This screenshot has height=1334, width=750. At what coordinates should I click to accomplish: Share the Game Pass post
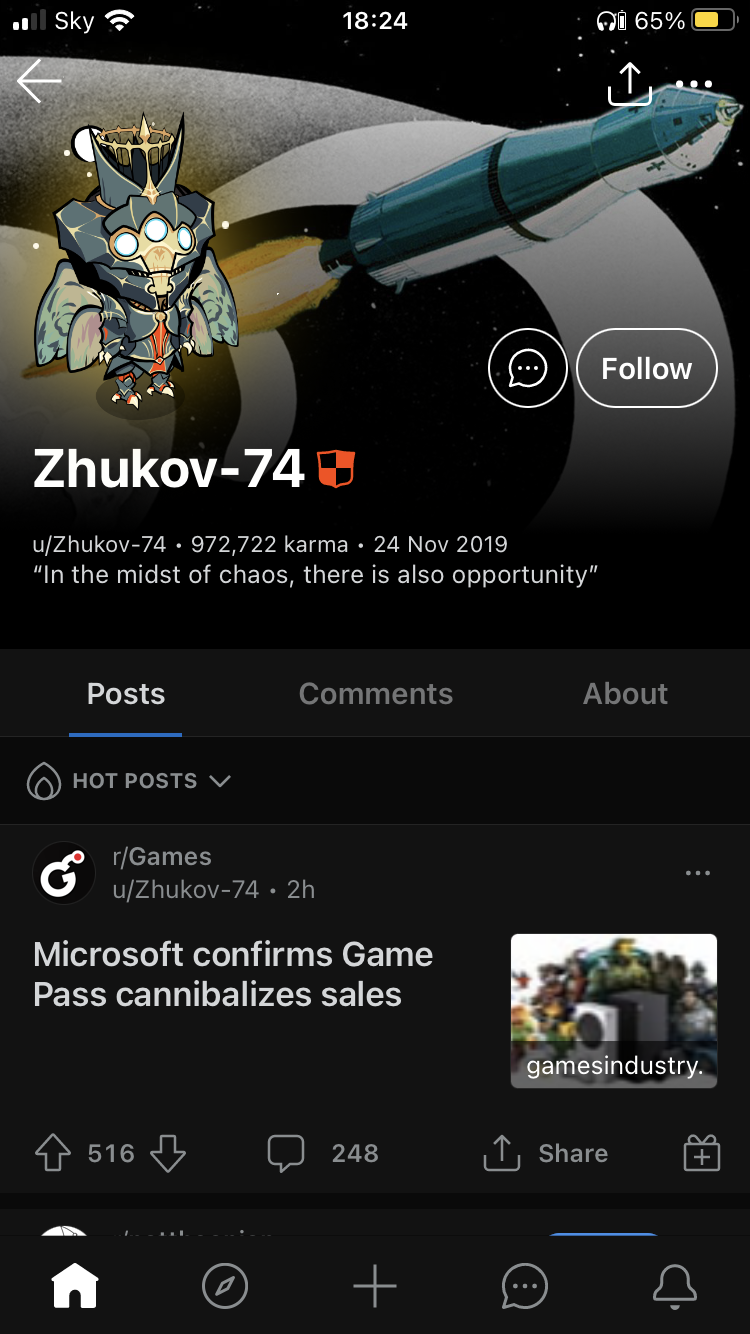546,1154
